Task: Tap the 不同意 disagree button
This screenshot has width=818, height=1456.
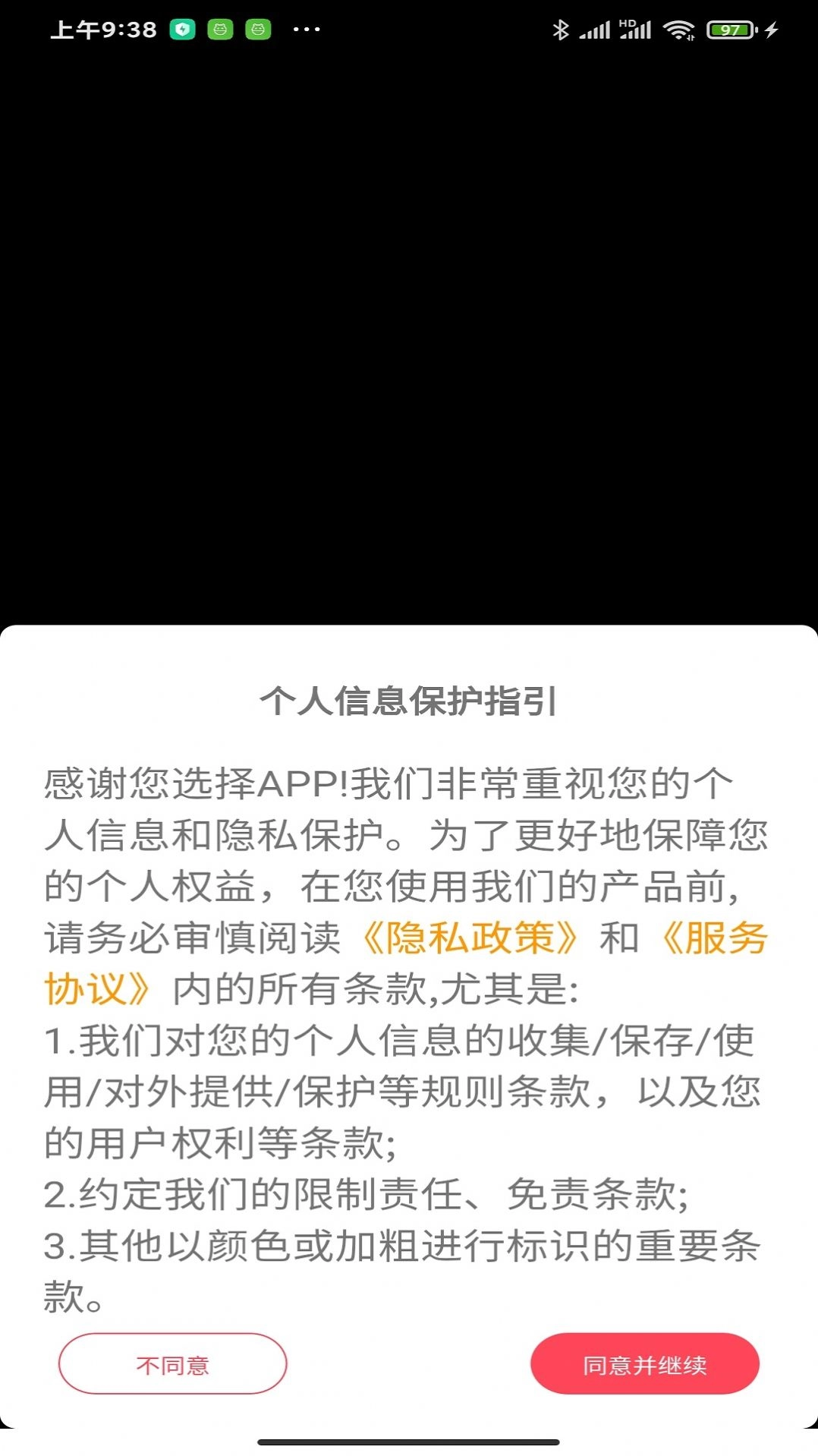Action: coord(173,1363)
